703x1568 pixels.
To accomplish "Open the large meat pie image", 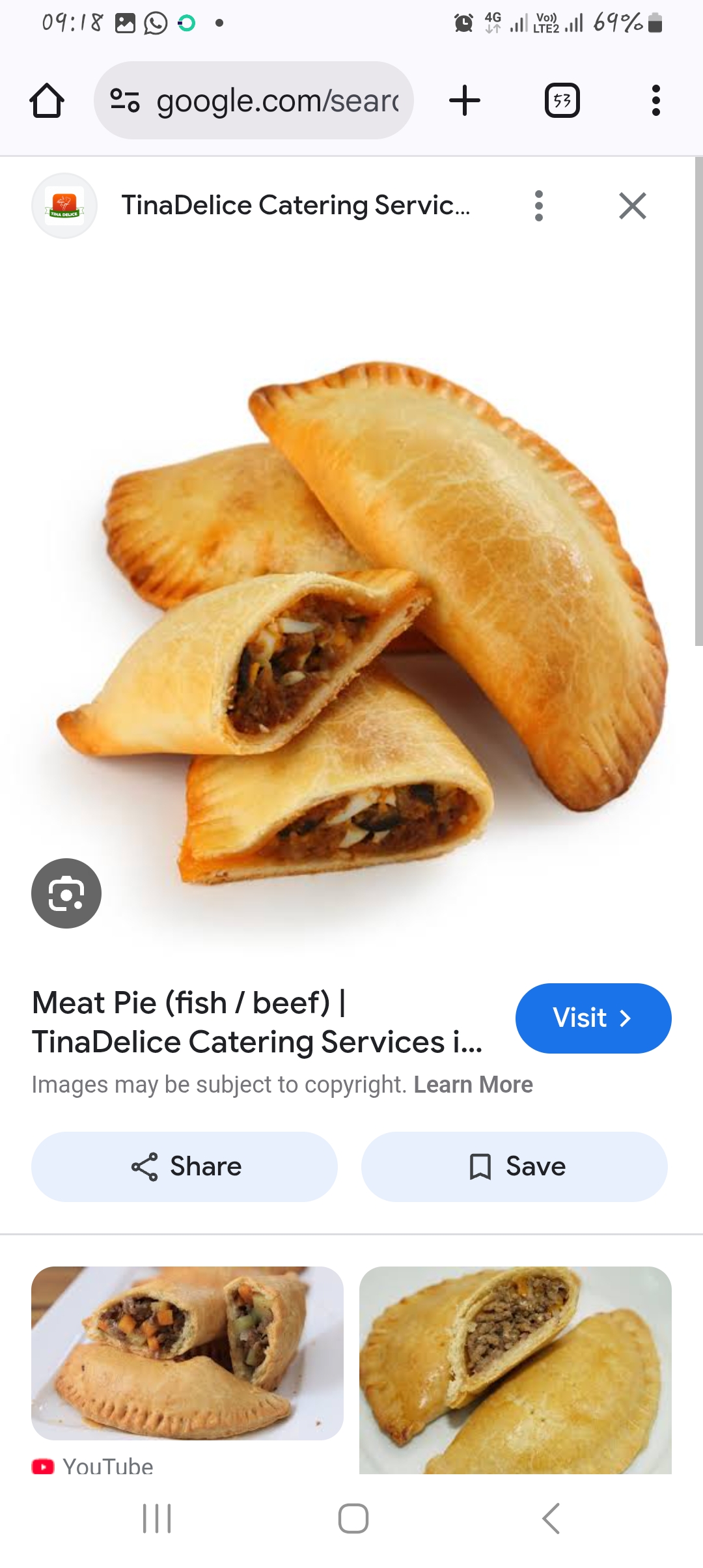I will click(365, 619).
